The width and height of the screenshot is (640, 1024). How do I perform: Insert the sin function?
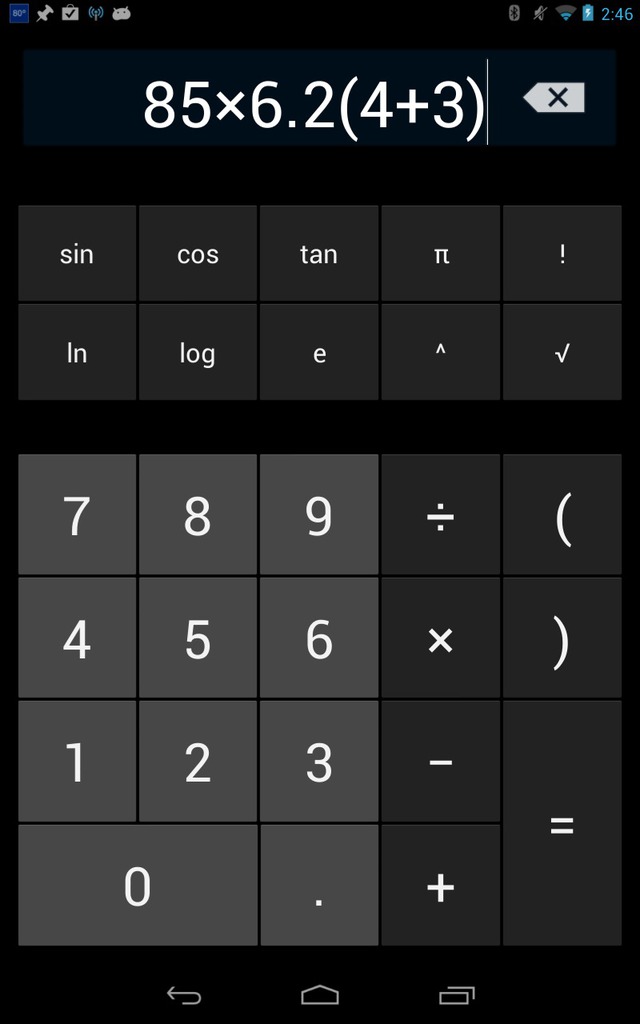coord(77,253)
